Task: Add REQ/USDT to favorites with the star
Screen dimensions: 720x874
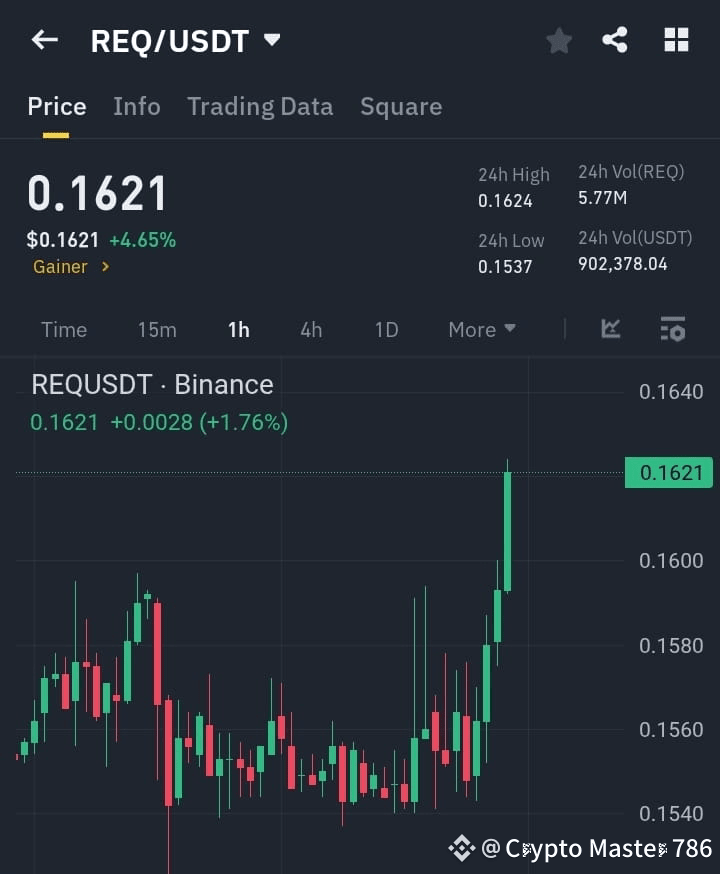Action: pyautogui.click(x=558, y=40)
